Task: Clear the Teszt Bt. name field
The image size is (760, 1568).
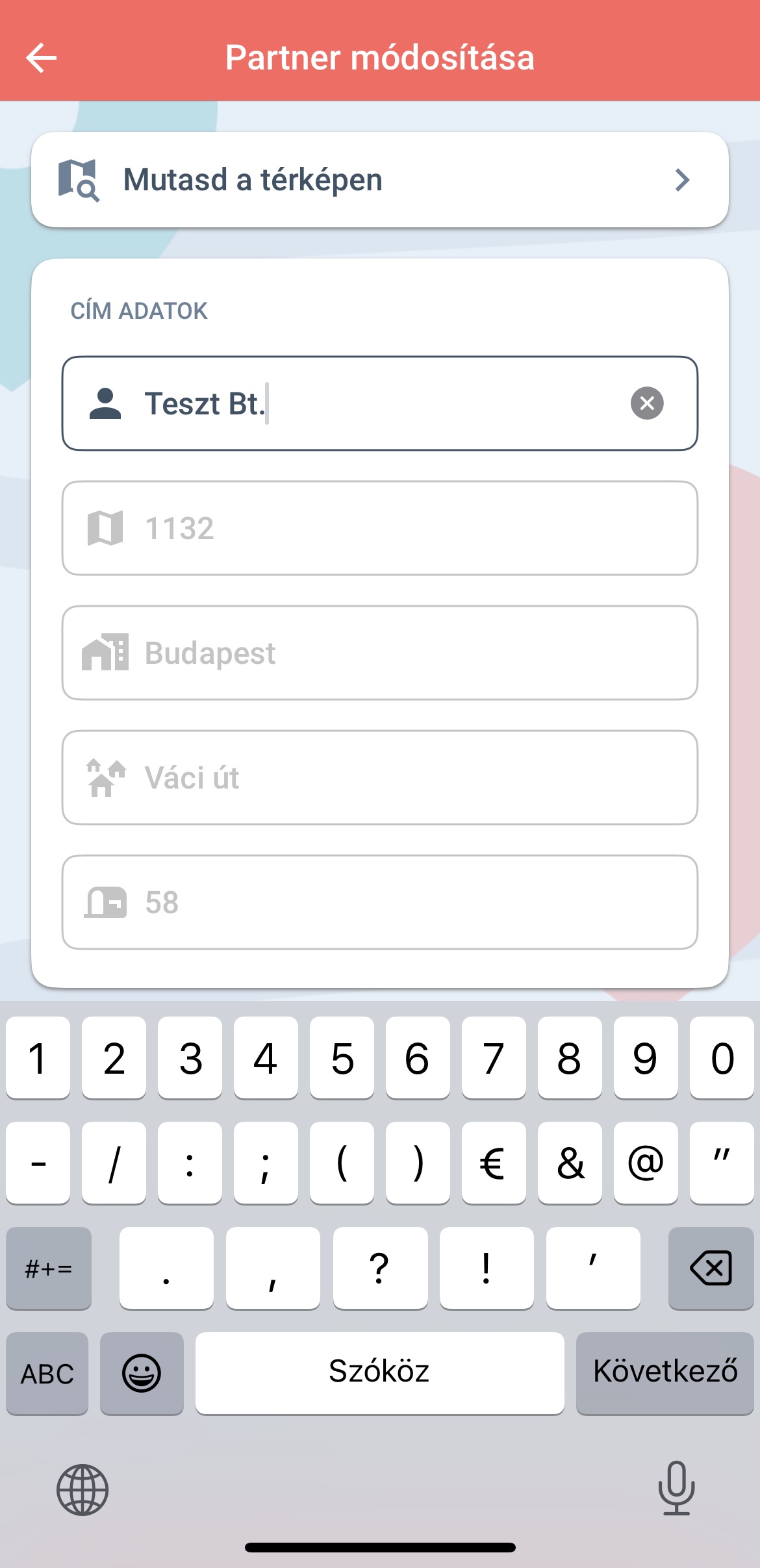Action: click(x=646, y=403)
